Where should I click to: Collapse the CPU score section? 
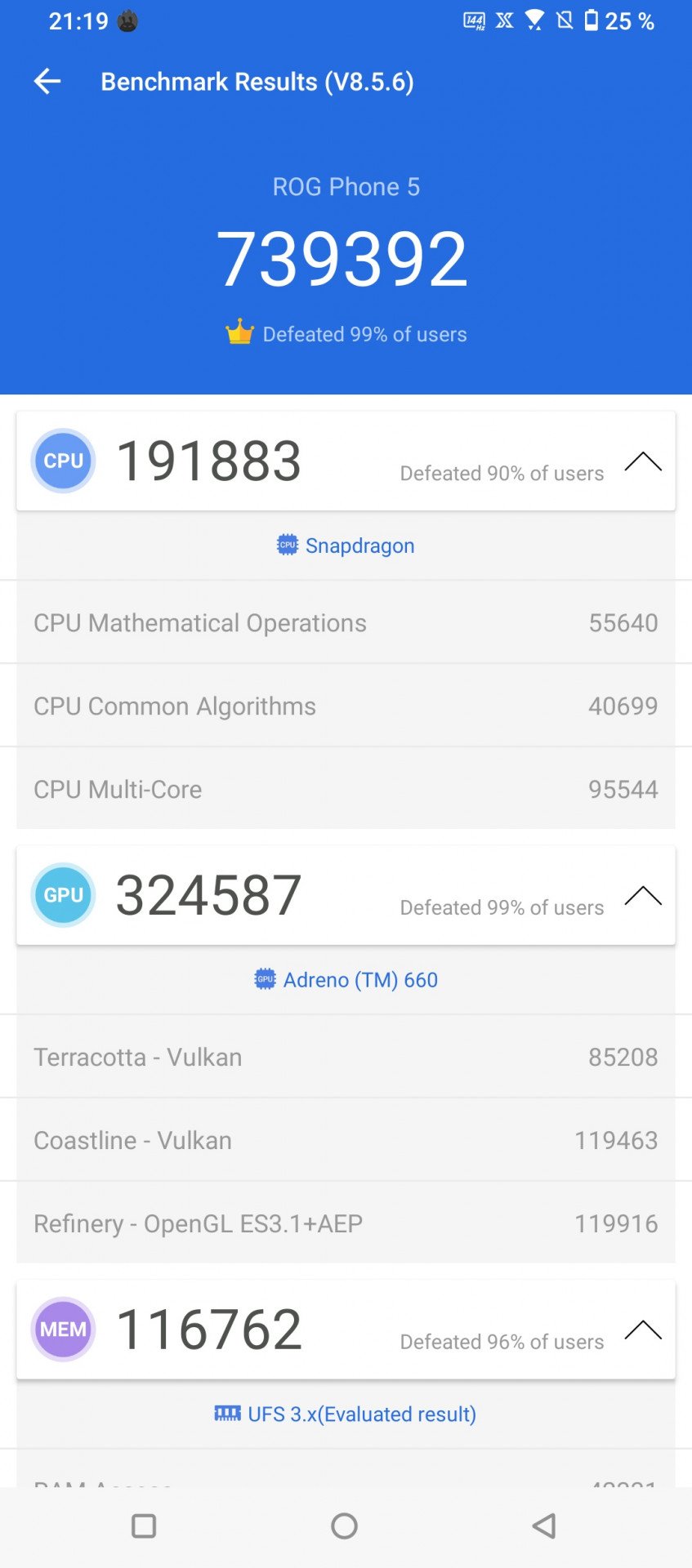tap(643, 461)
